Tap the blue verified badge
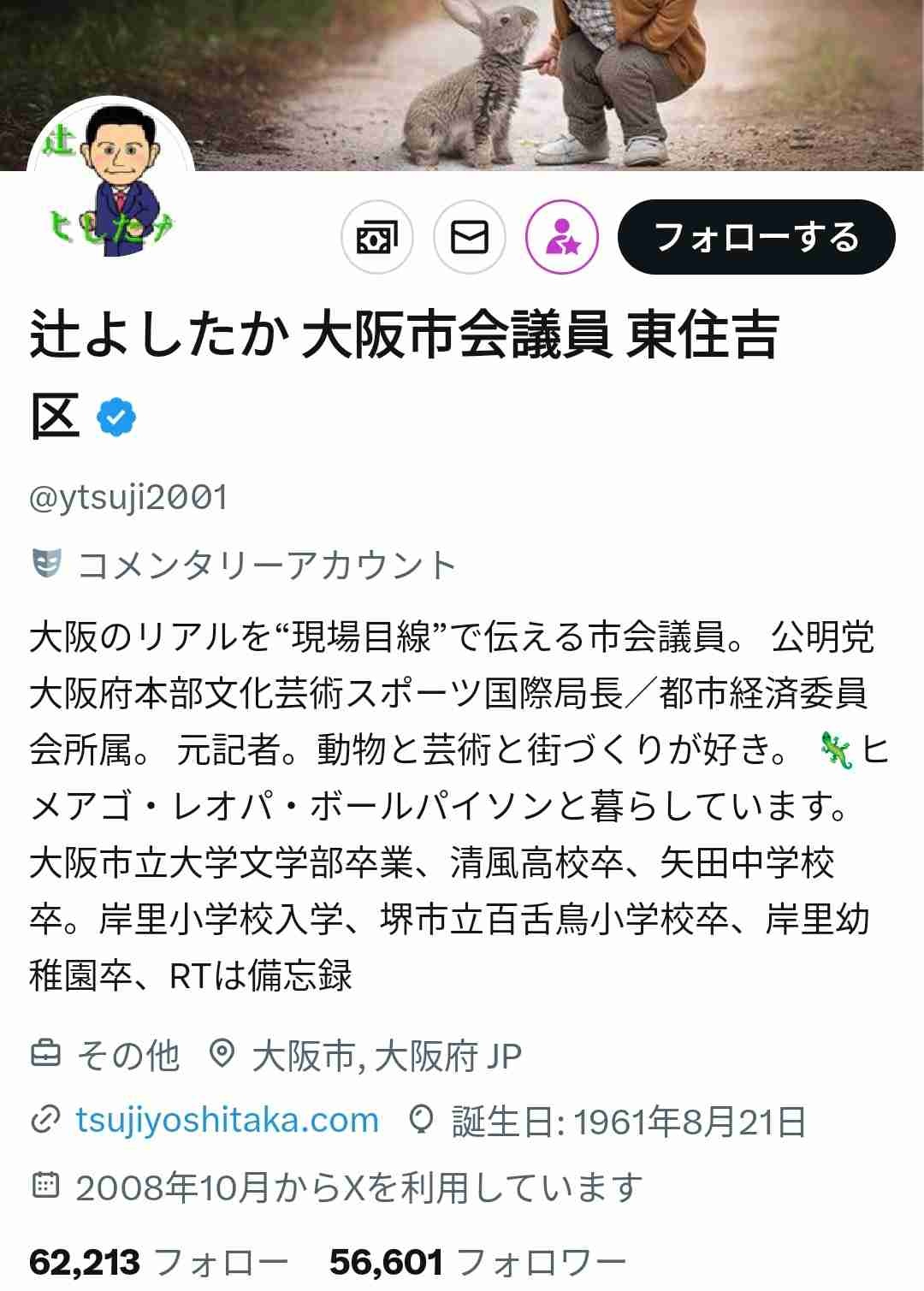924x1291 pixels. click(116, 418)
